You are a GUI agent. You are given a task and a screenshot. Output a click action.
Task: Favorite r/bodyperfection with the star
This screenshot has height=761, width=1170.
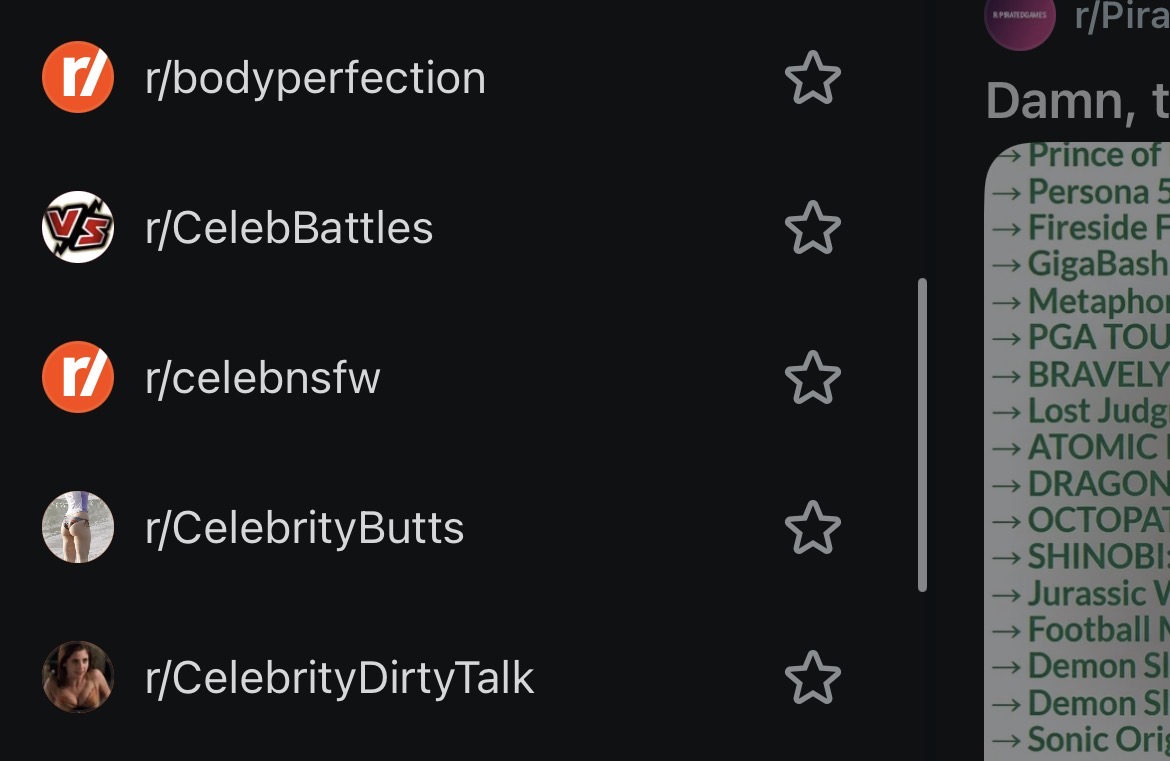pos(812,78)
